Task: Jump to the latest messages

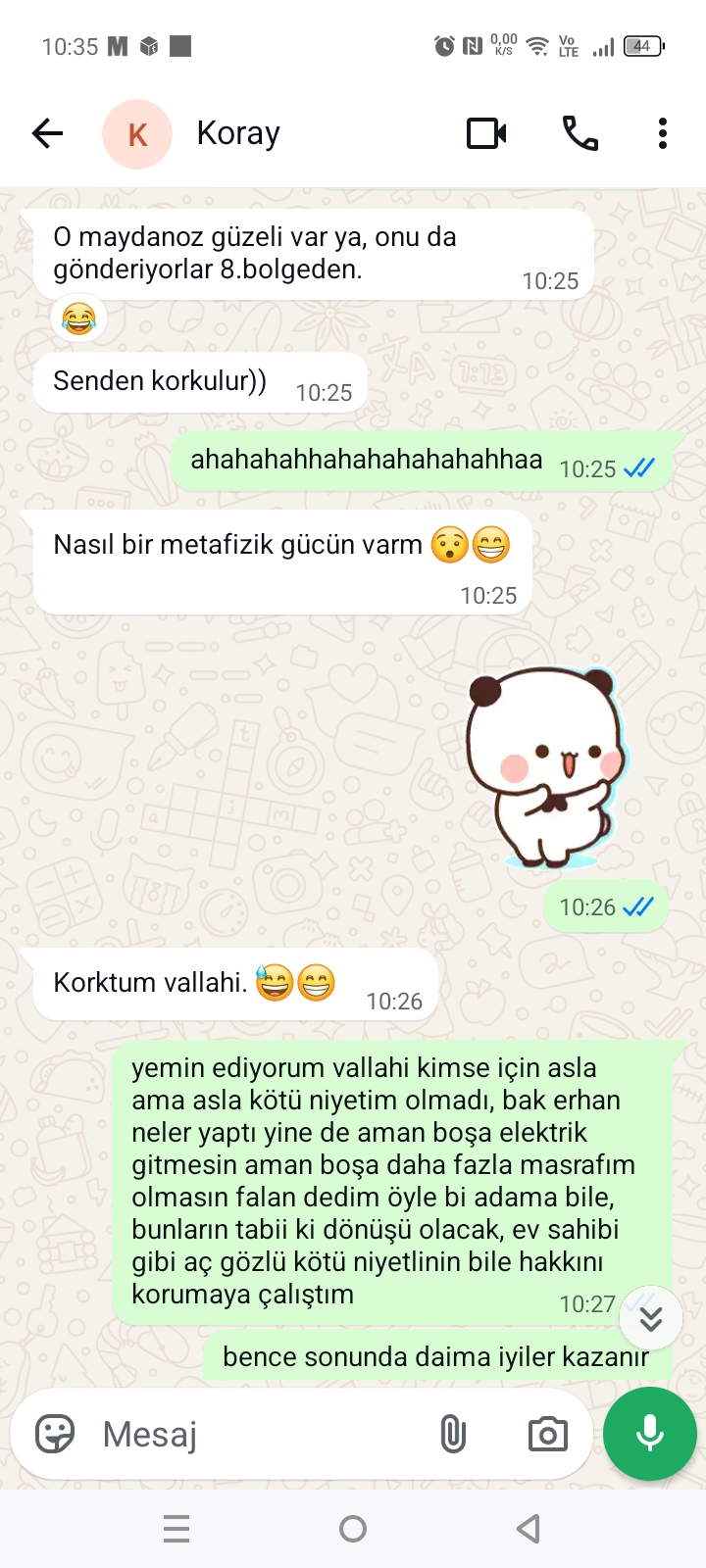Action: (x=651, y=1319)
